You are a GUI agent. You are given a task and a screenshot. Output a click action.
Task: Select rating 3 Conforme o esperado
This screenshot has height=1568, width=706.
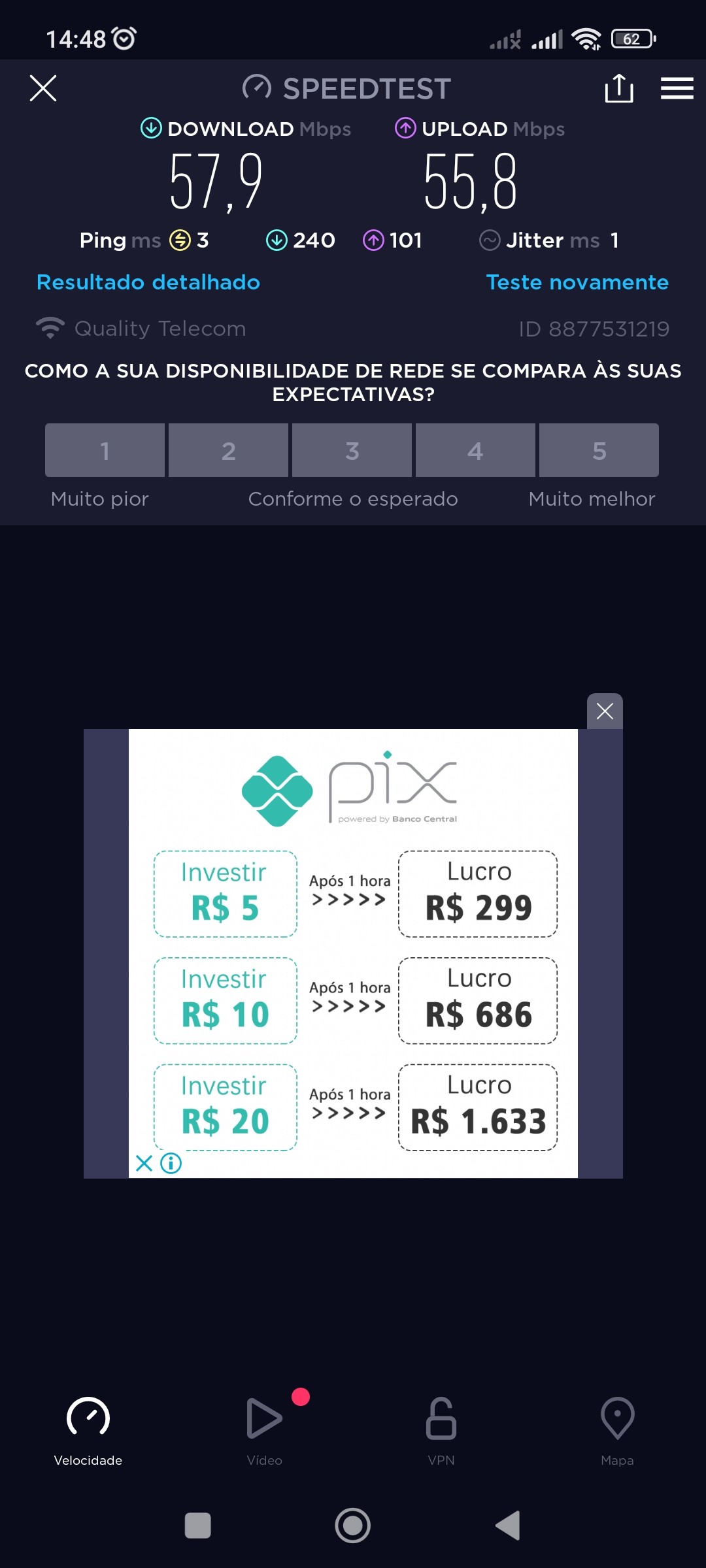point(352,450)
